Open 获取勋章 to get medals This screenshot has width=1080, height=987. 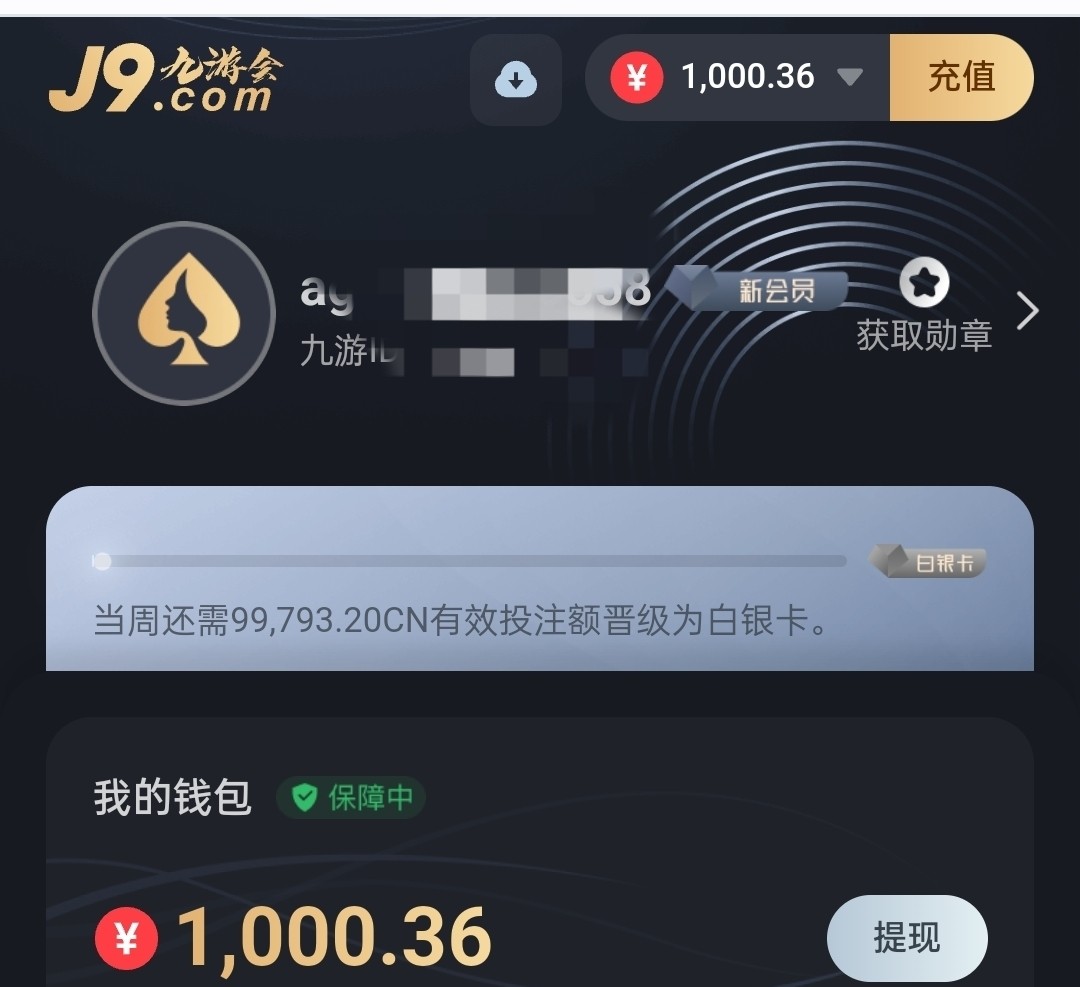(x=924, y=309)
